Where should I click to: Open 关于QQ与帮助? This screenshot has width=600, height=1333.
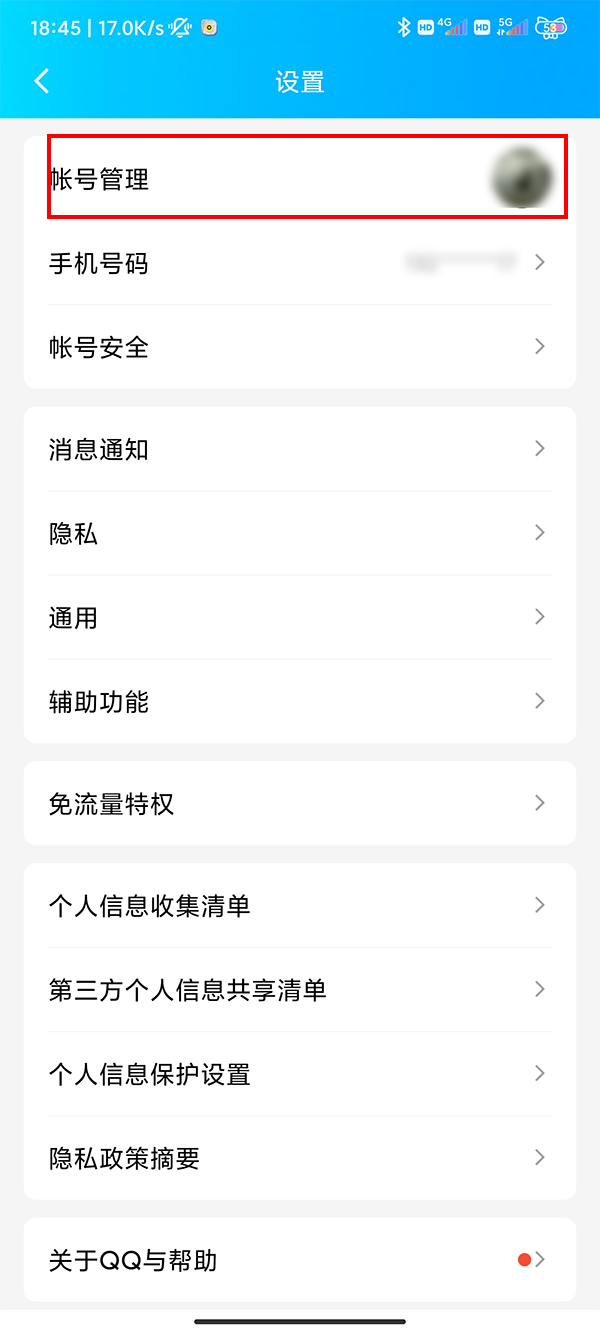[x=300, y=1260]
